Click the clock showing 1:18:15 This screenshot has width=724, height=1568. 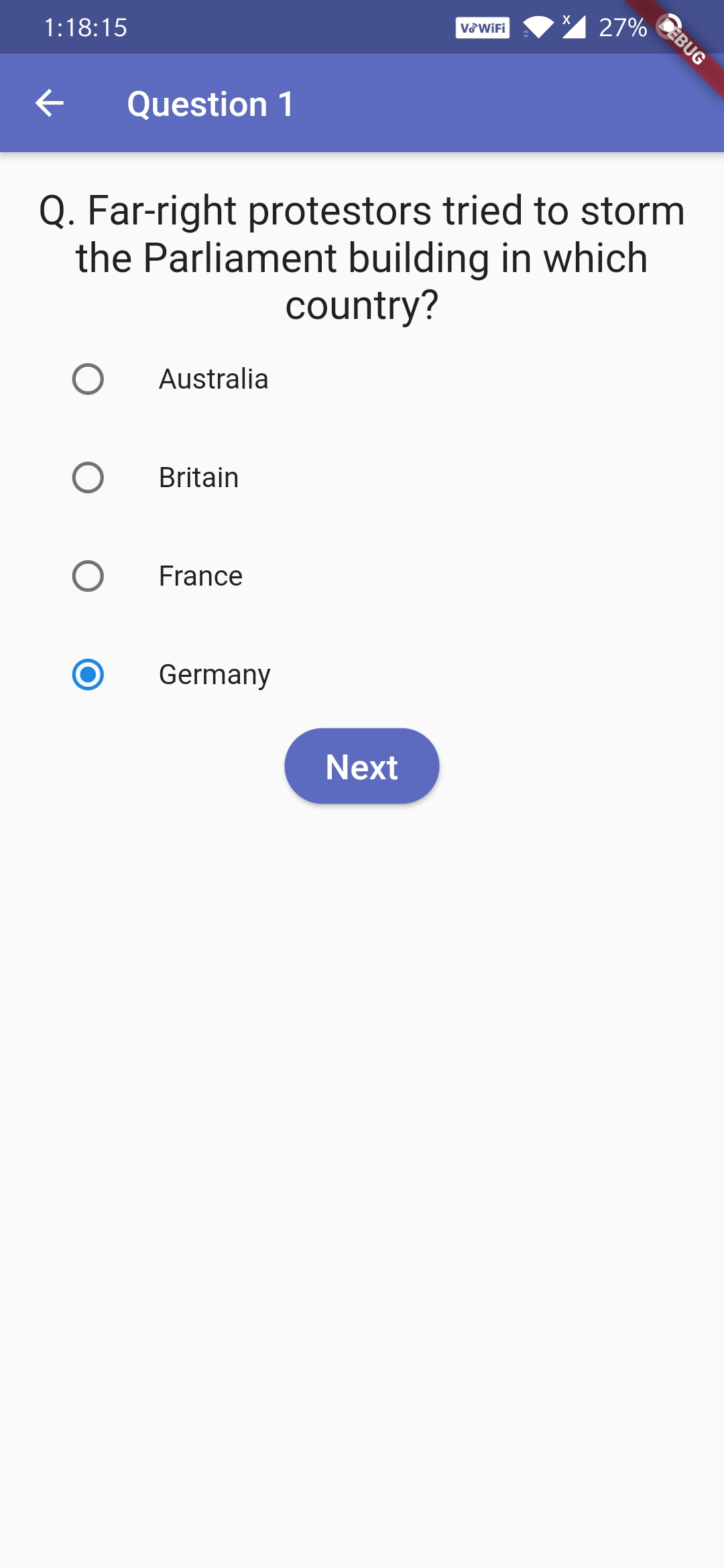point(85,27)
